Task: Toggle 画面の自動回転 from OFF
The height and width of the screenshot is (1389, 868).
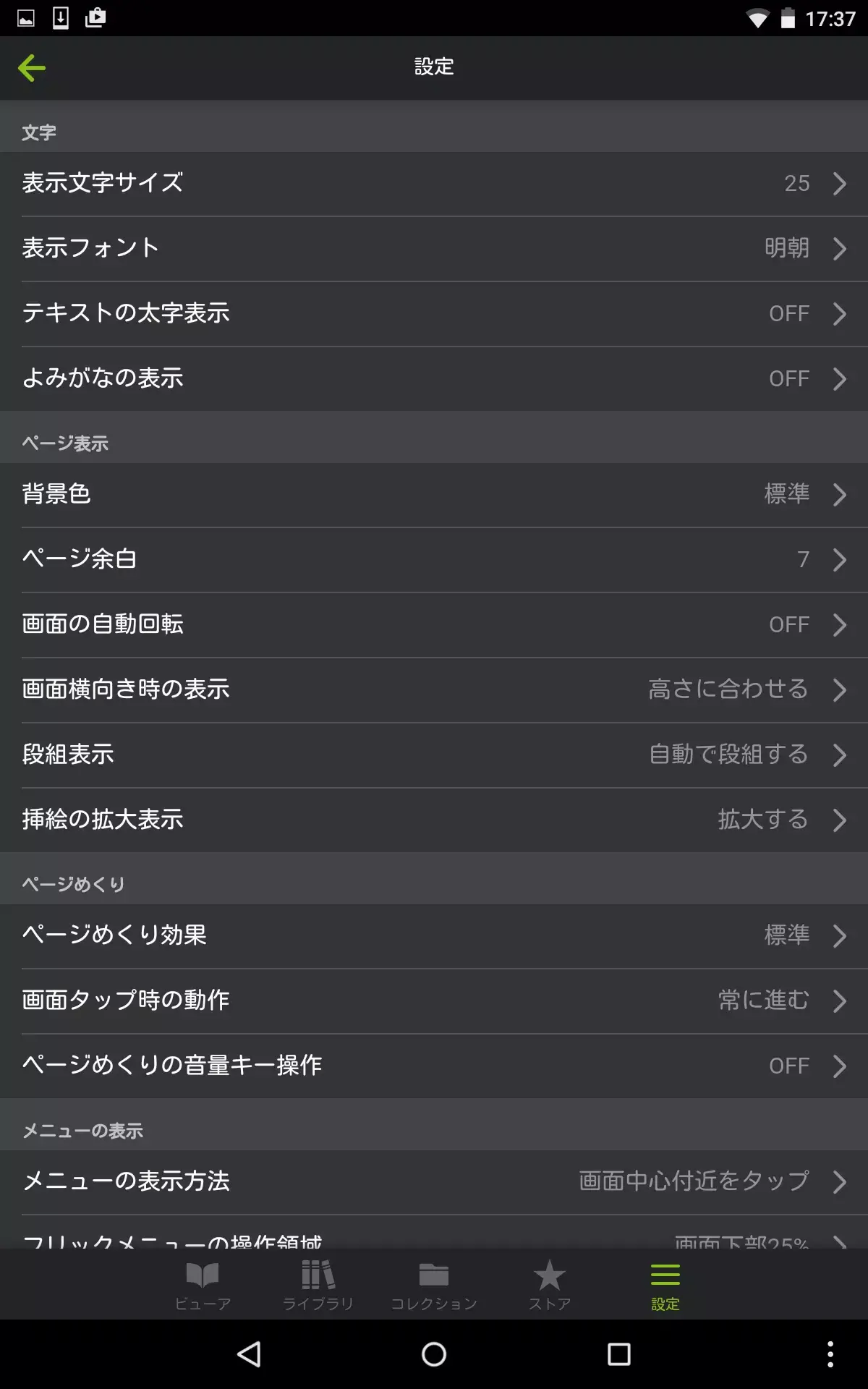Action: (434, 624)
